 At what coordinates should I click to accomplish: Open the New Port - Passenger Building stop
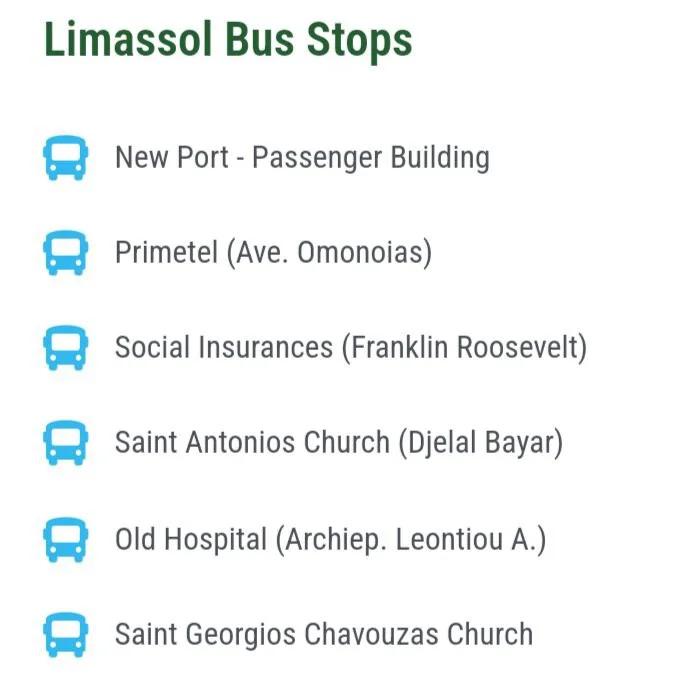pos(302,158)
